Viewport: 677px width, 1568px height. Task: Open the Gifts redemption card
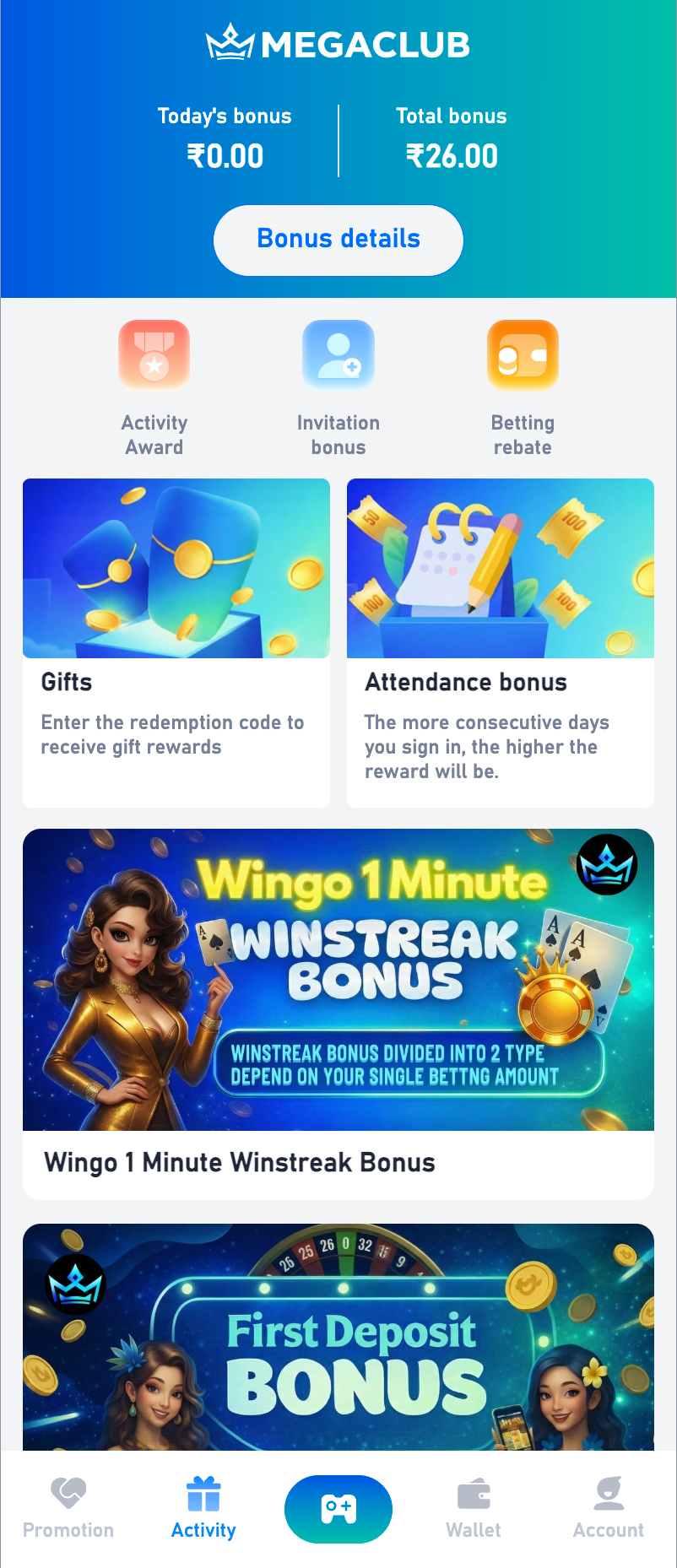click(176, 641)
